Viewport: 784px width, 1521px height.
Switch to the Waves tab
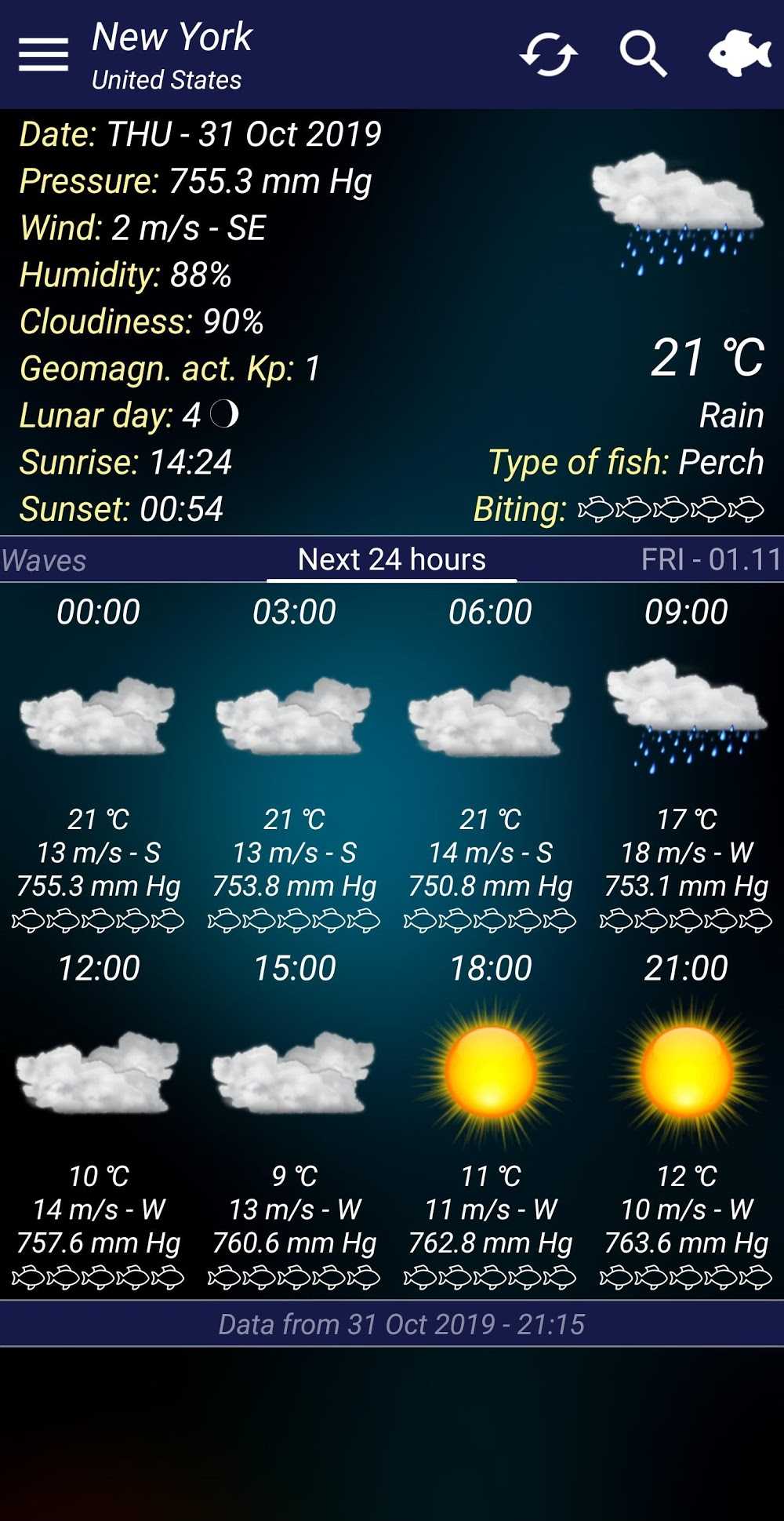(45, 560)
